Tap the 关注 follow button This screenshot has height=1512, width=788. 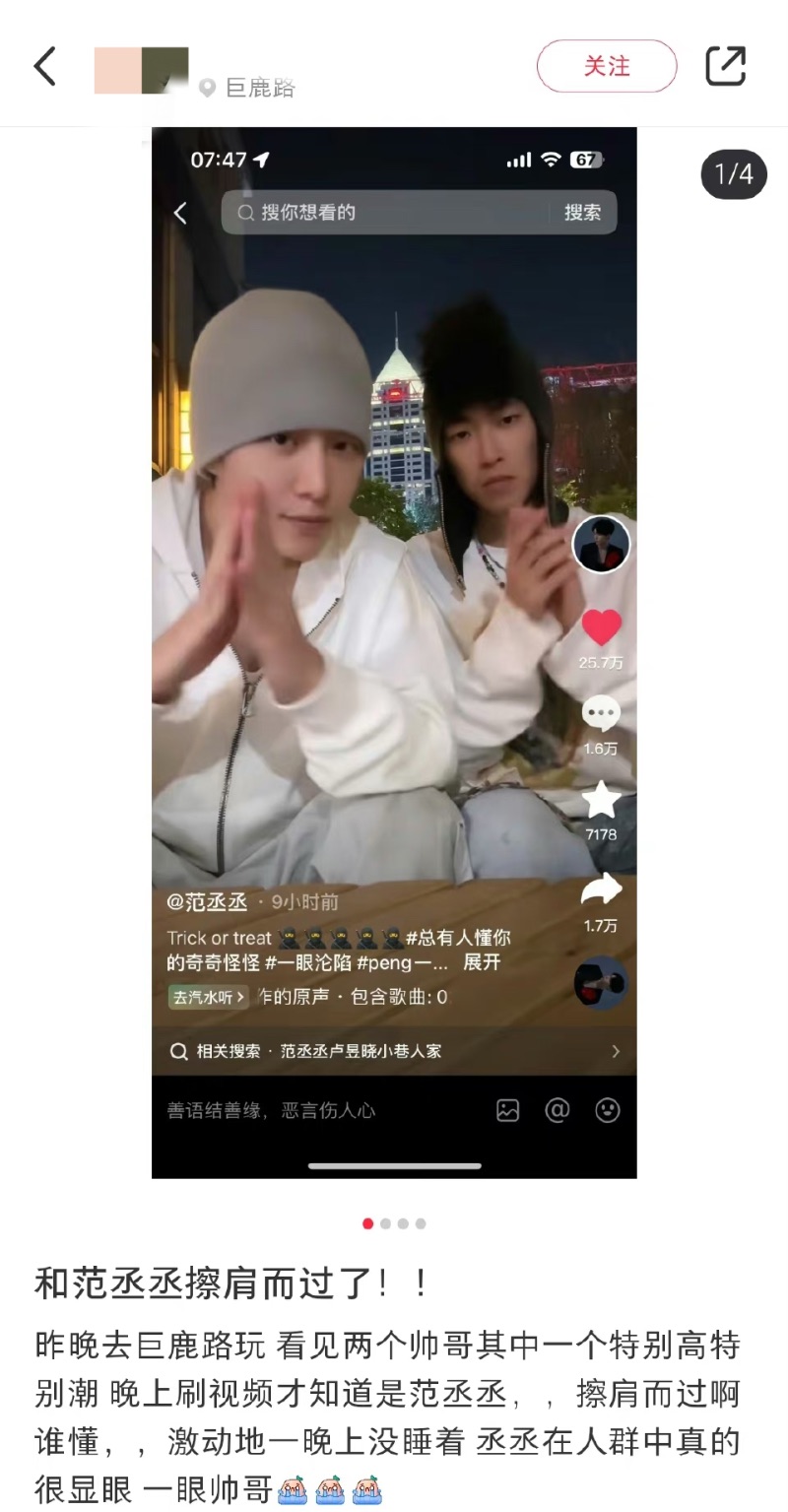pyautogui.click(x=607, y=67)
